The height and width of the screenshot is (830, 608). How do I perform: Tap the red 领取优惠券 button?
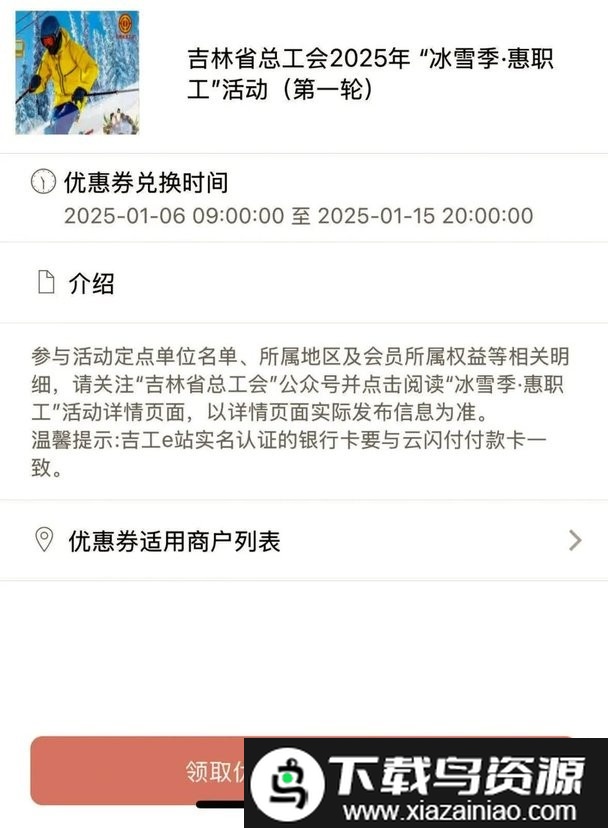[140, 770]
